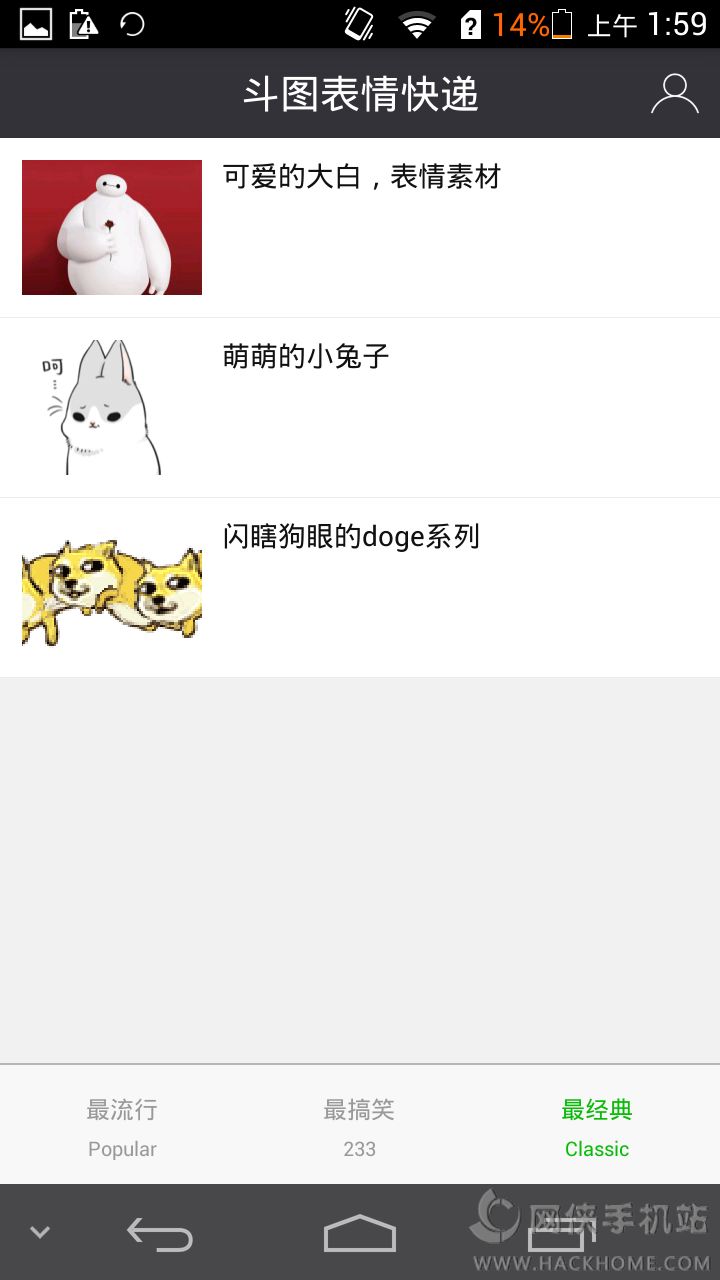
Task: Open the user profile icon
Action: tap(674, 93)
